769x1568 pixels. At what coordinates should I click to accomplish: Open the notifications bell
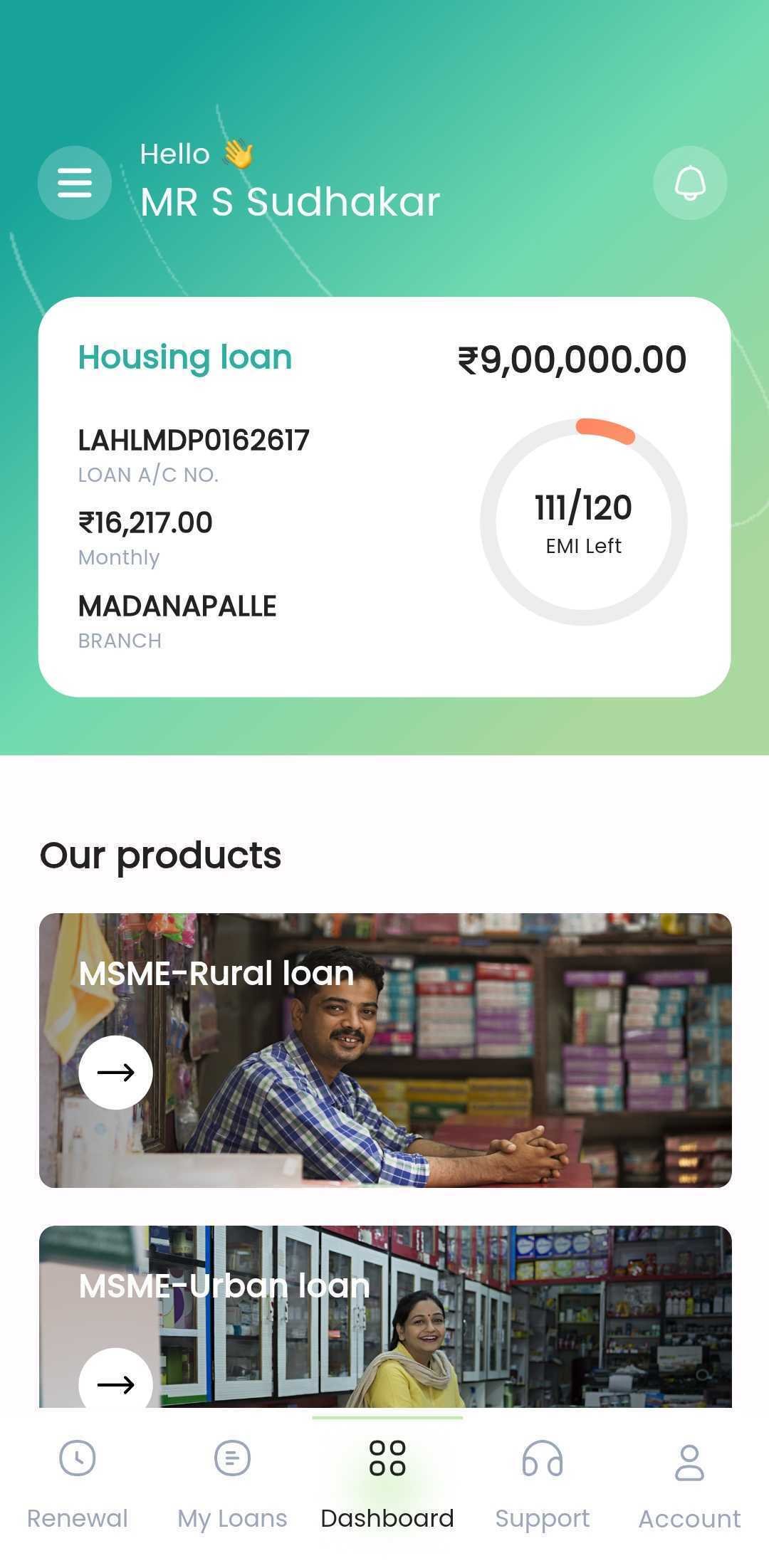click(x=690, y=183)
